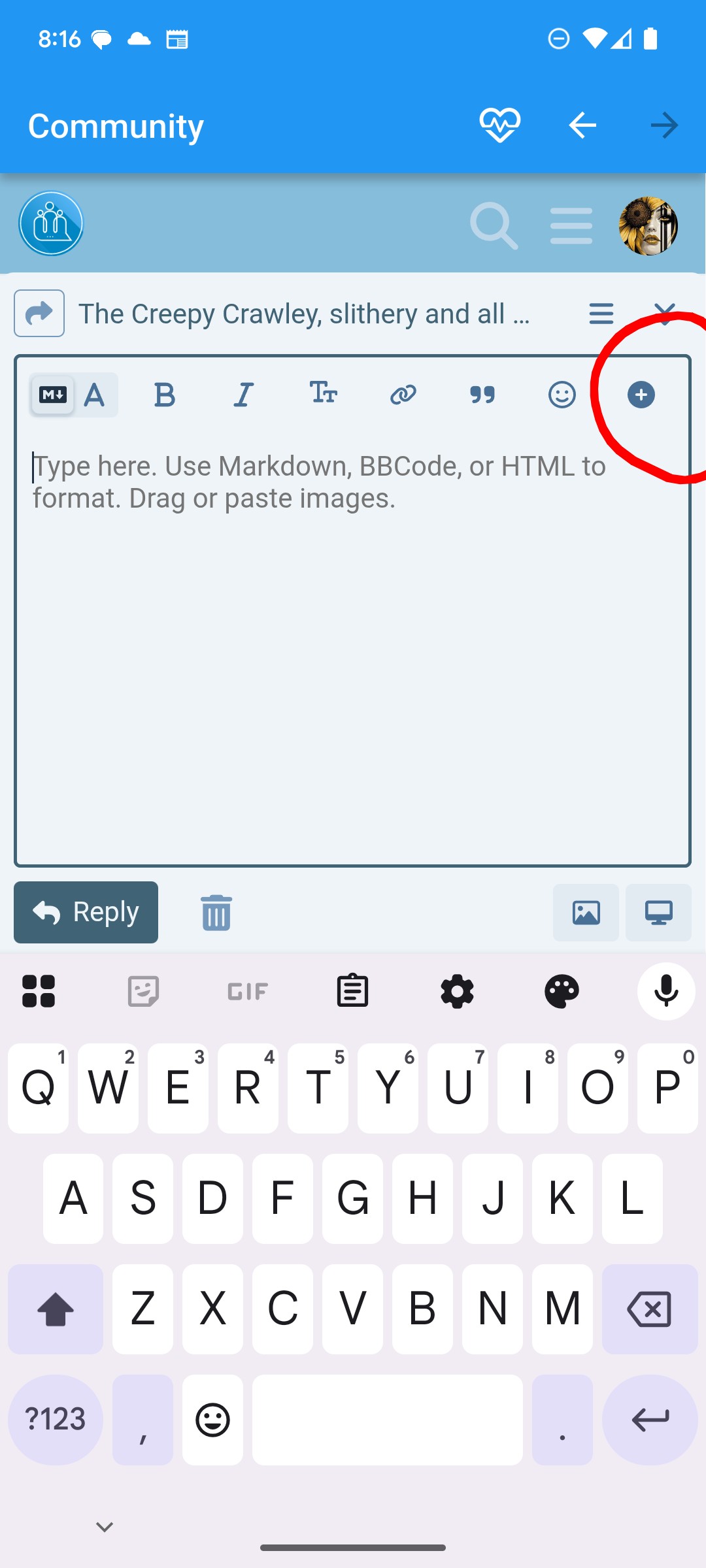Open the emoji picker in toolbar
Viewport: 706px width, 1568px height.
point(562,395)
